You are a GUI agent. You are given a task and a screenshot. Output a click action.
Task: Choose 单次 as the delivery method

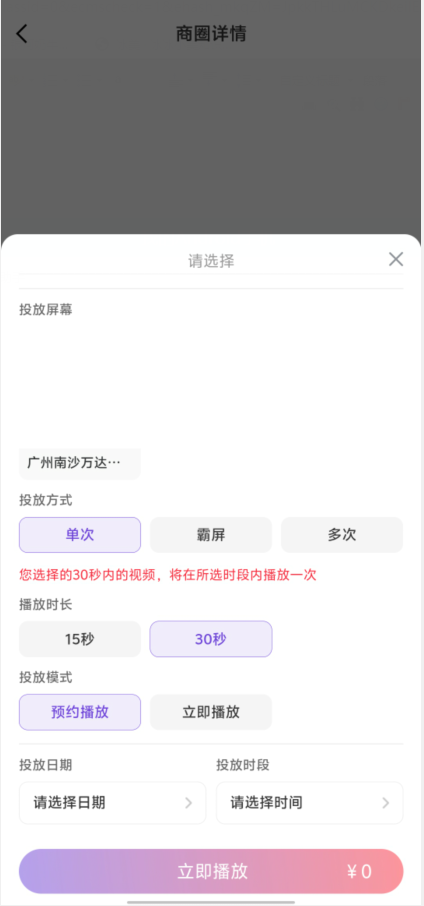coord(80,535)
